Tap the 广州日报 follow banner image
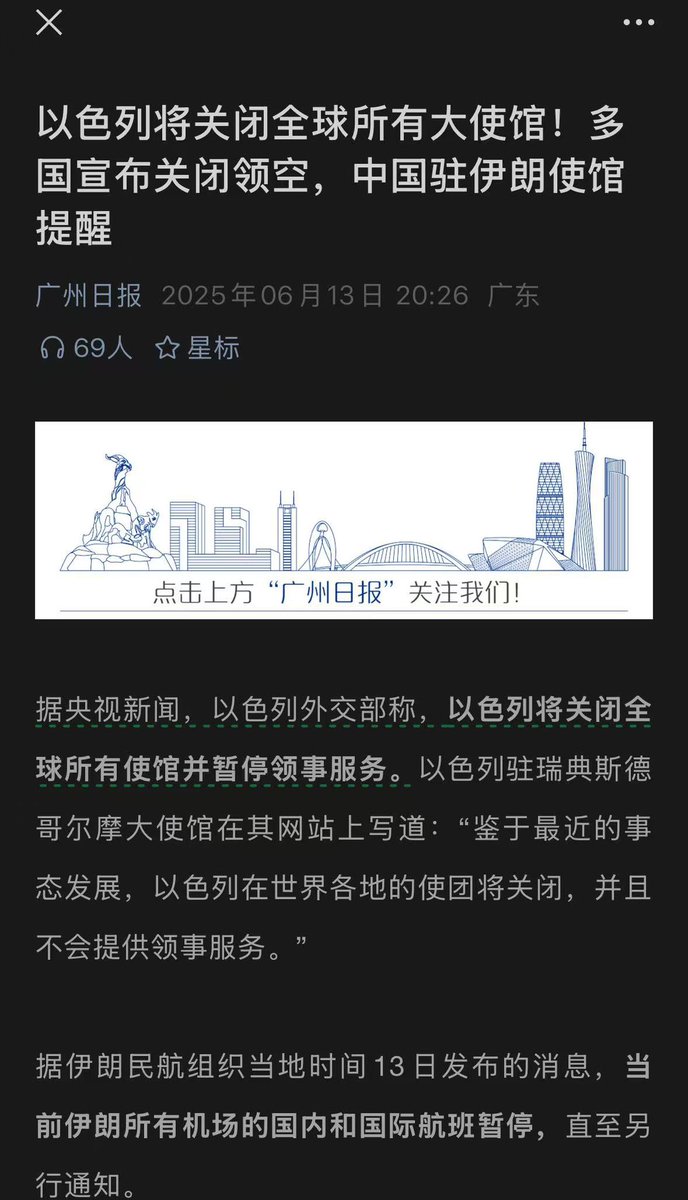The image size is (688, 1200). pyautogui.click(x=344, y=519)
